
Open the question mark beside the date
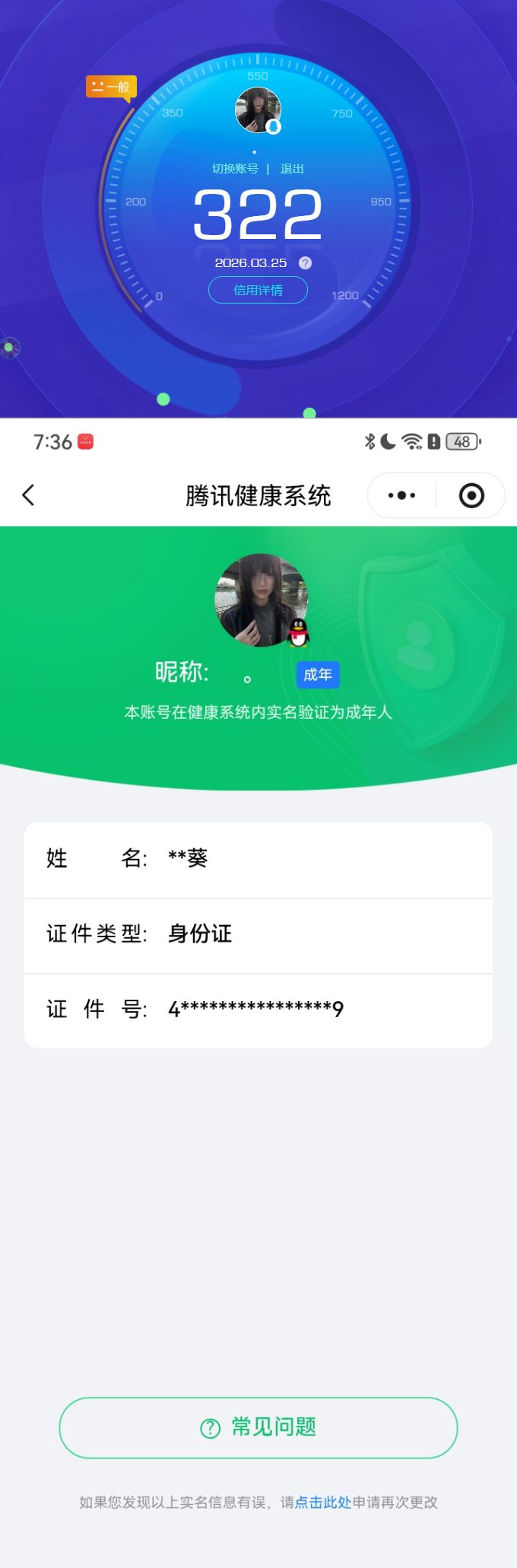point(306,263)
